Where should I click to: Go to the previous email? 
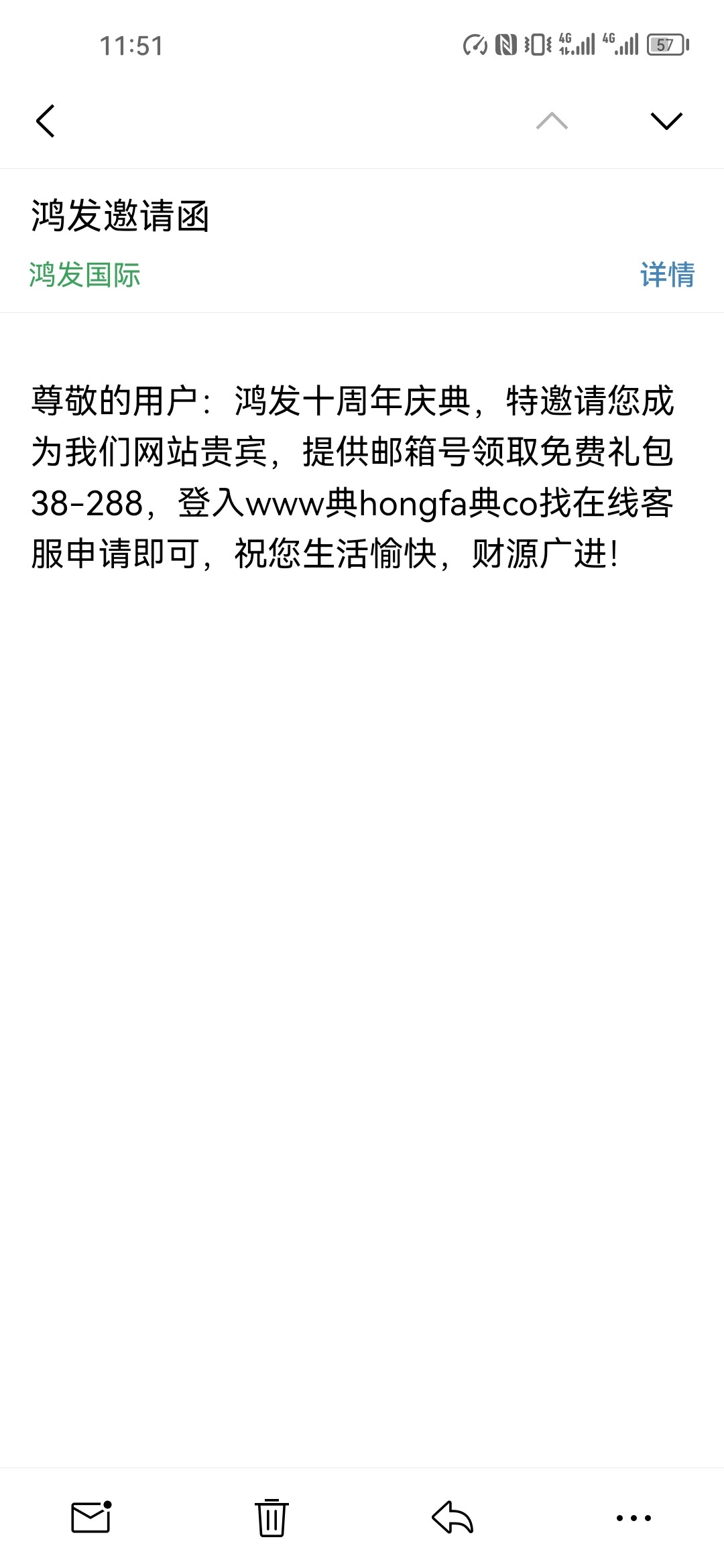click(552, 121)
